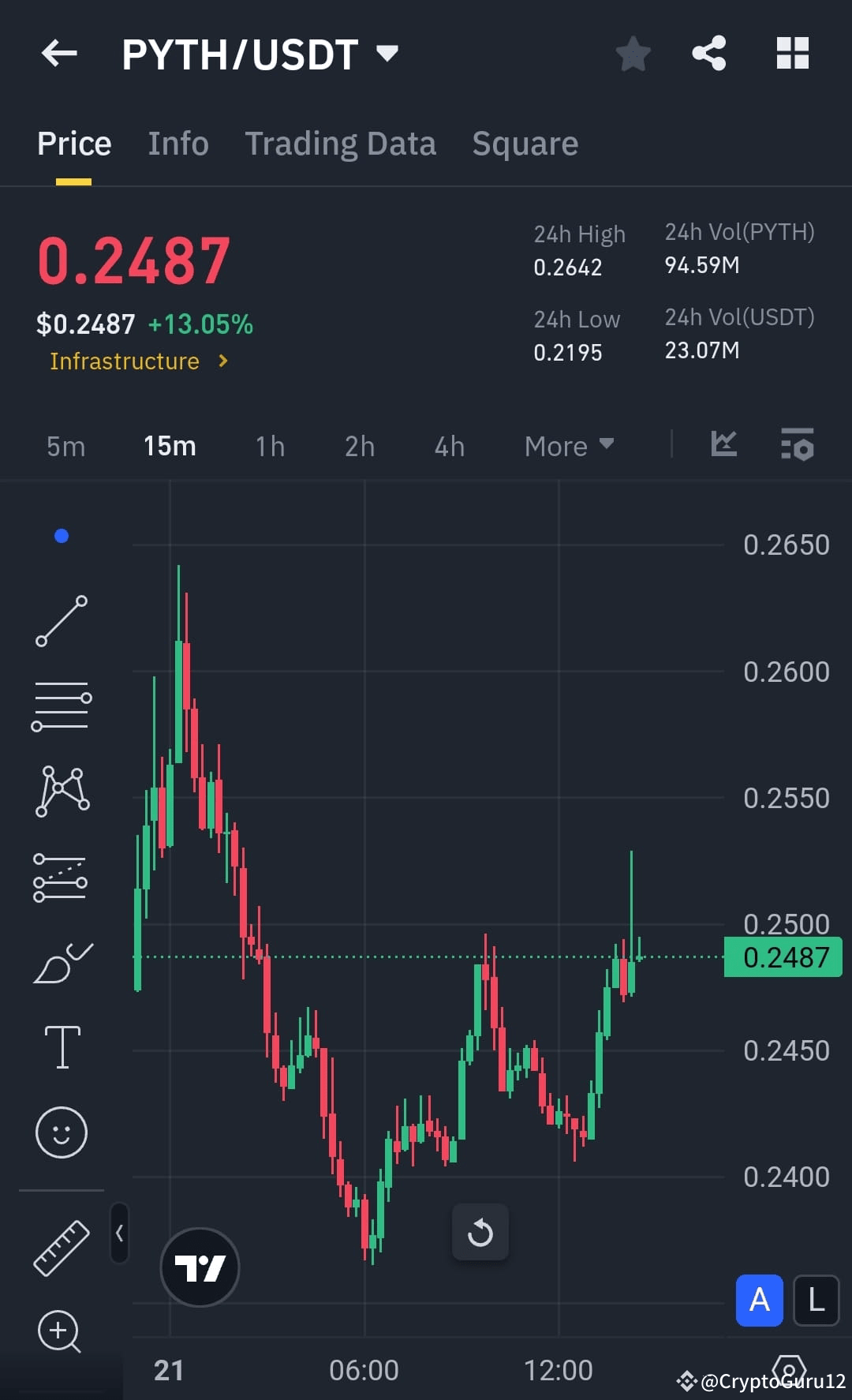
Task: Click the chart type line icon
Action: click(723, 445)
